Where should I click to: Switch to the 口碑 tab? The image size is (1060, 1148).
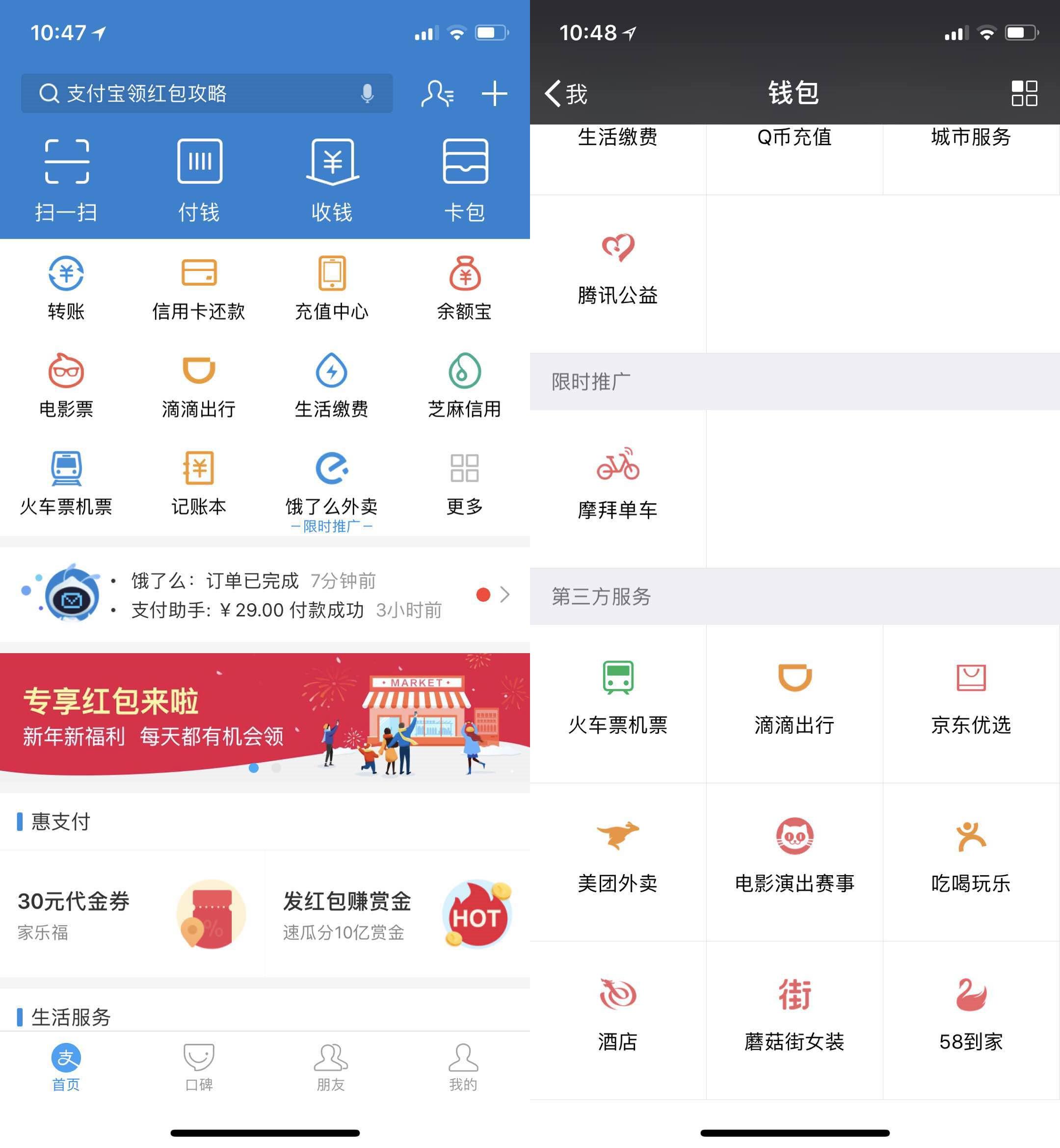point(199,1066)
